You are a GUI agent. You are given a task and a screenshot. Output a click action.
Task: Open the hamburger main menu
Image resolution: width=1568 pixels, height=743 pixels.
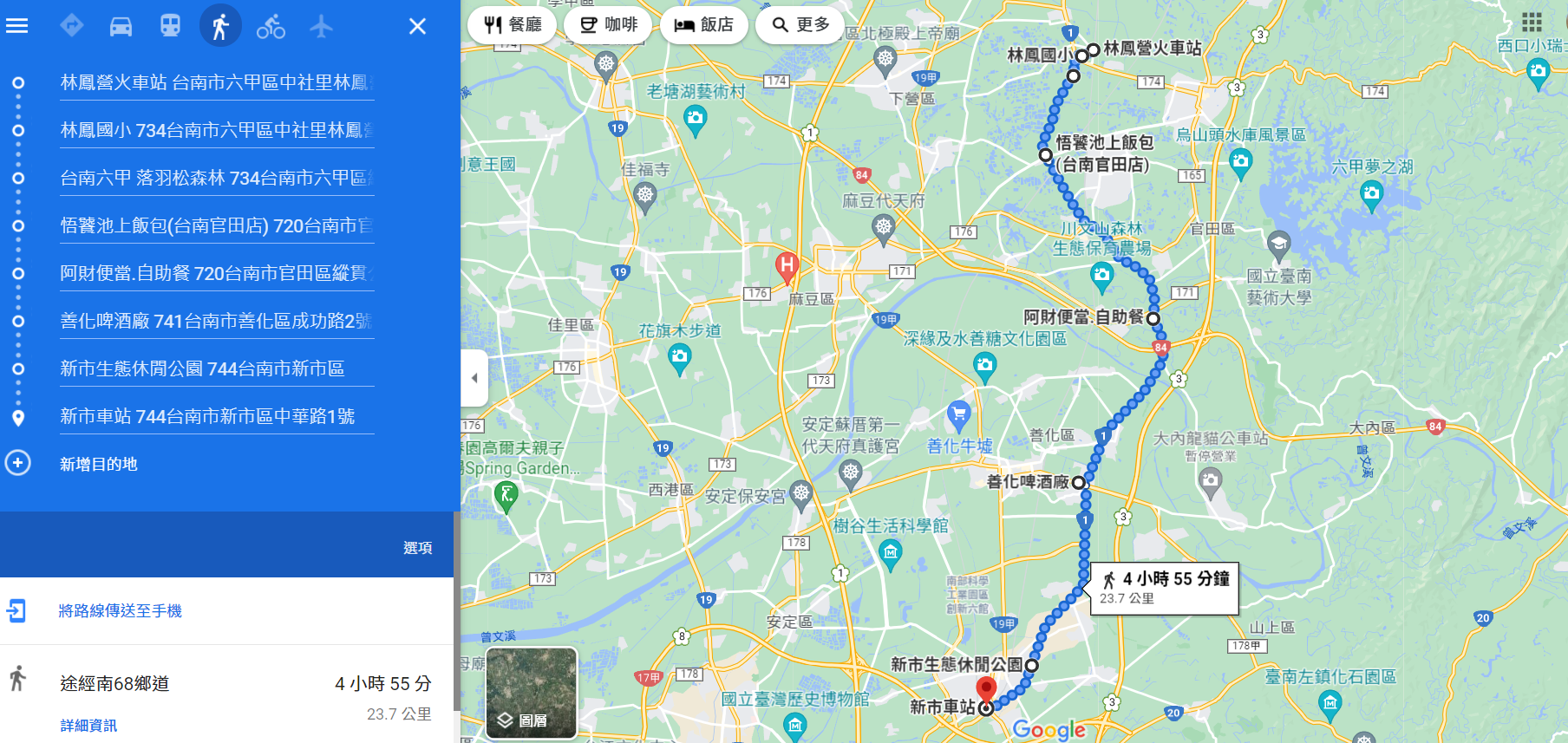pyautogui.click(x=17, y=26)
